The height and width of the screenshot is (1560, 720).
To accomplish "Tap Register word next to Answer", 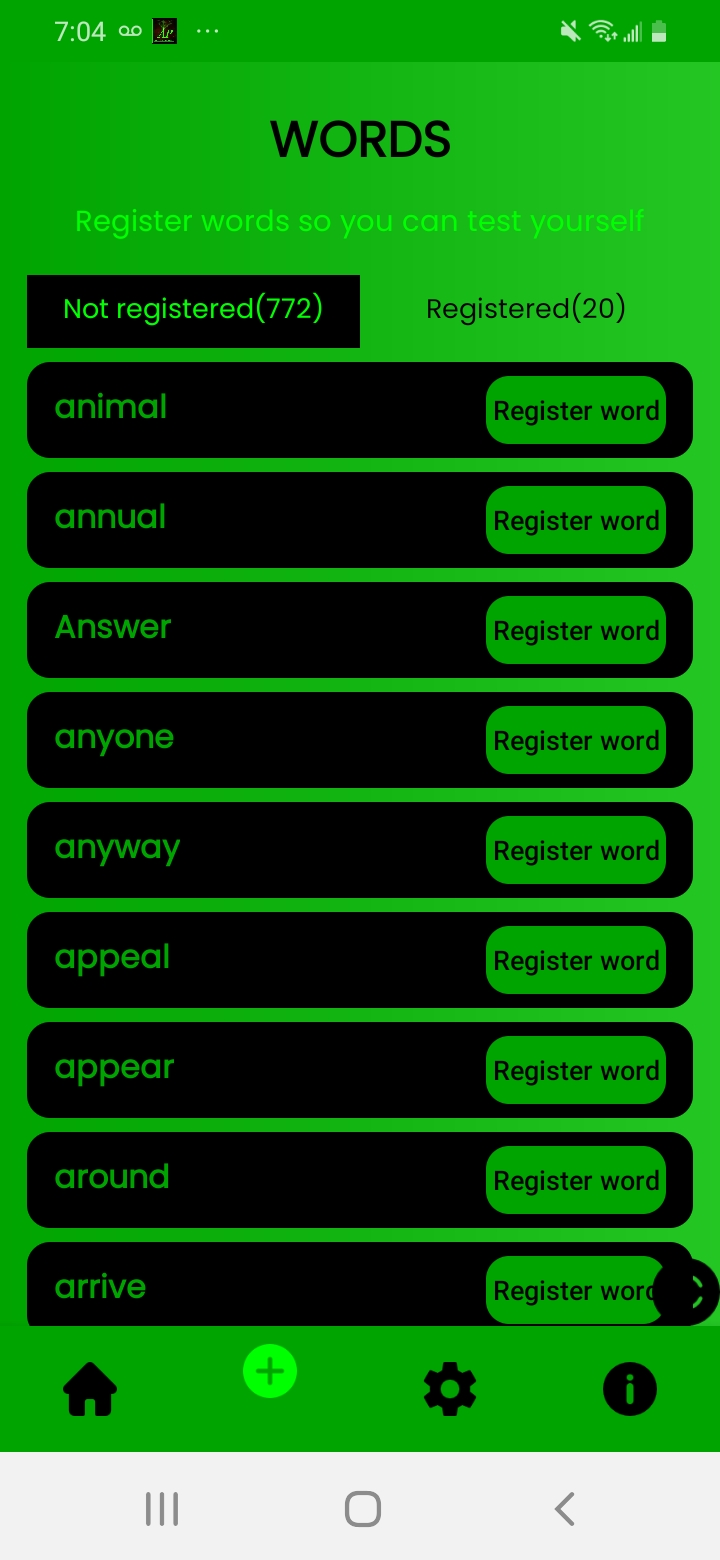I will [576, 630].
